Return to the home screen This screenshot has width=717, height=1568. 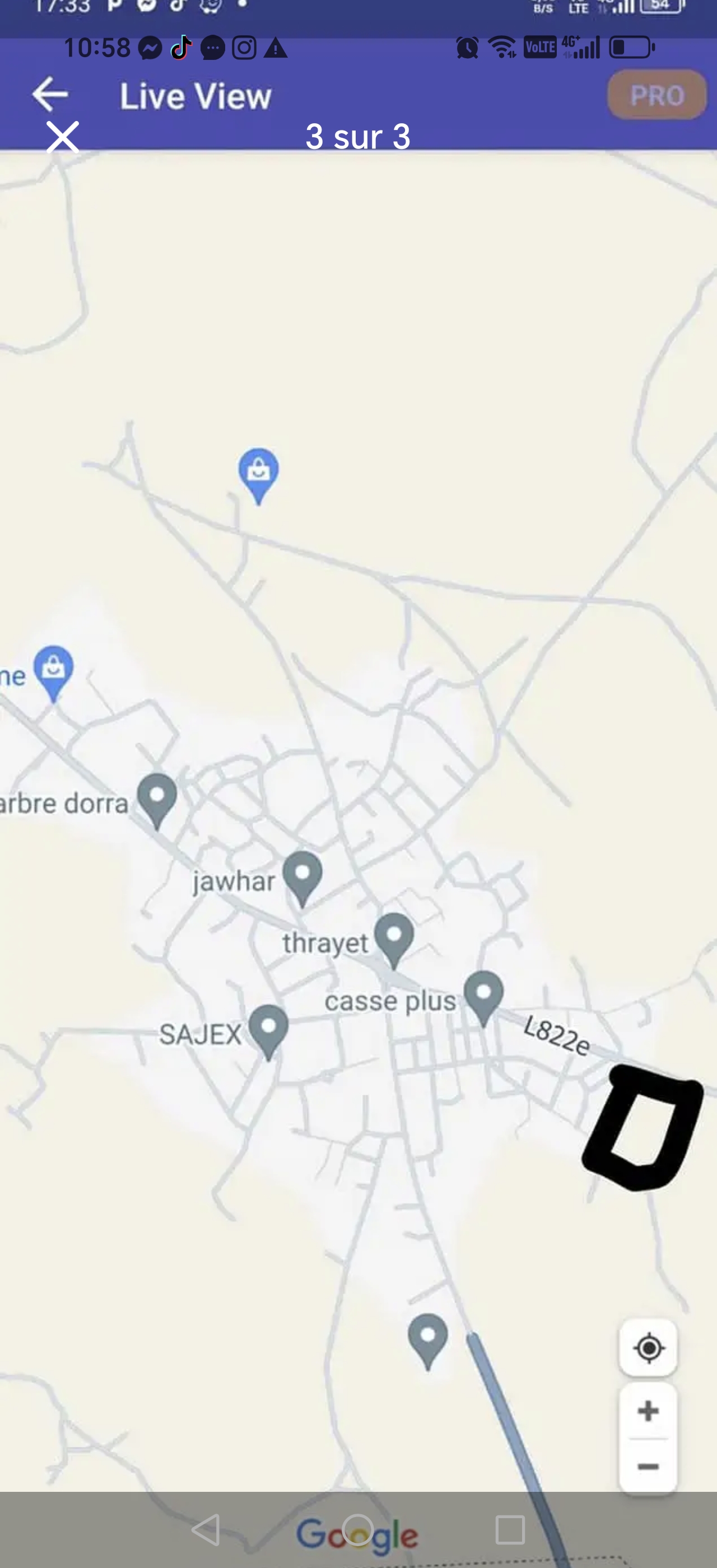(358, 1530)
